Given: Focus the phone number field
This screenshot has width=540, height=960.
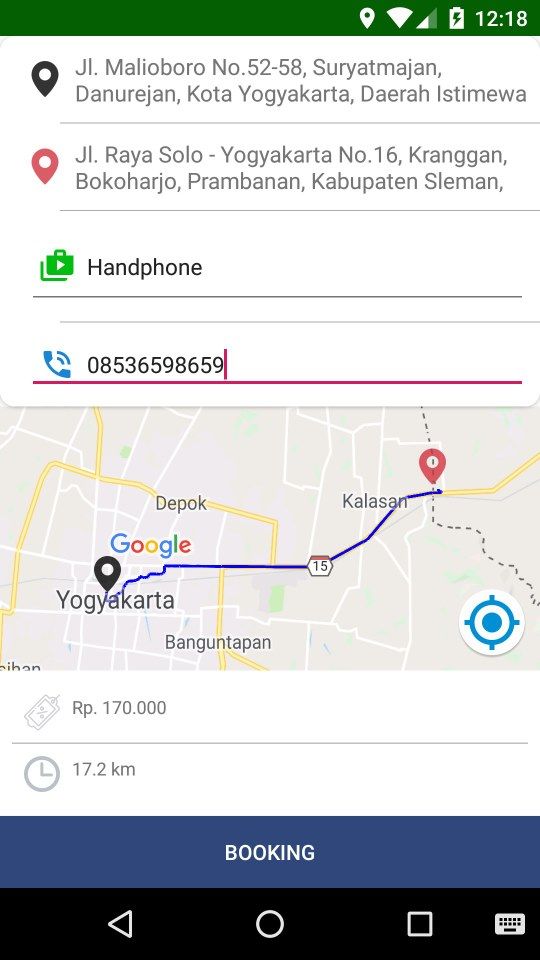Looking at the screenshot, I should pyautogui.click(x=277, y=366).
